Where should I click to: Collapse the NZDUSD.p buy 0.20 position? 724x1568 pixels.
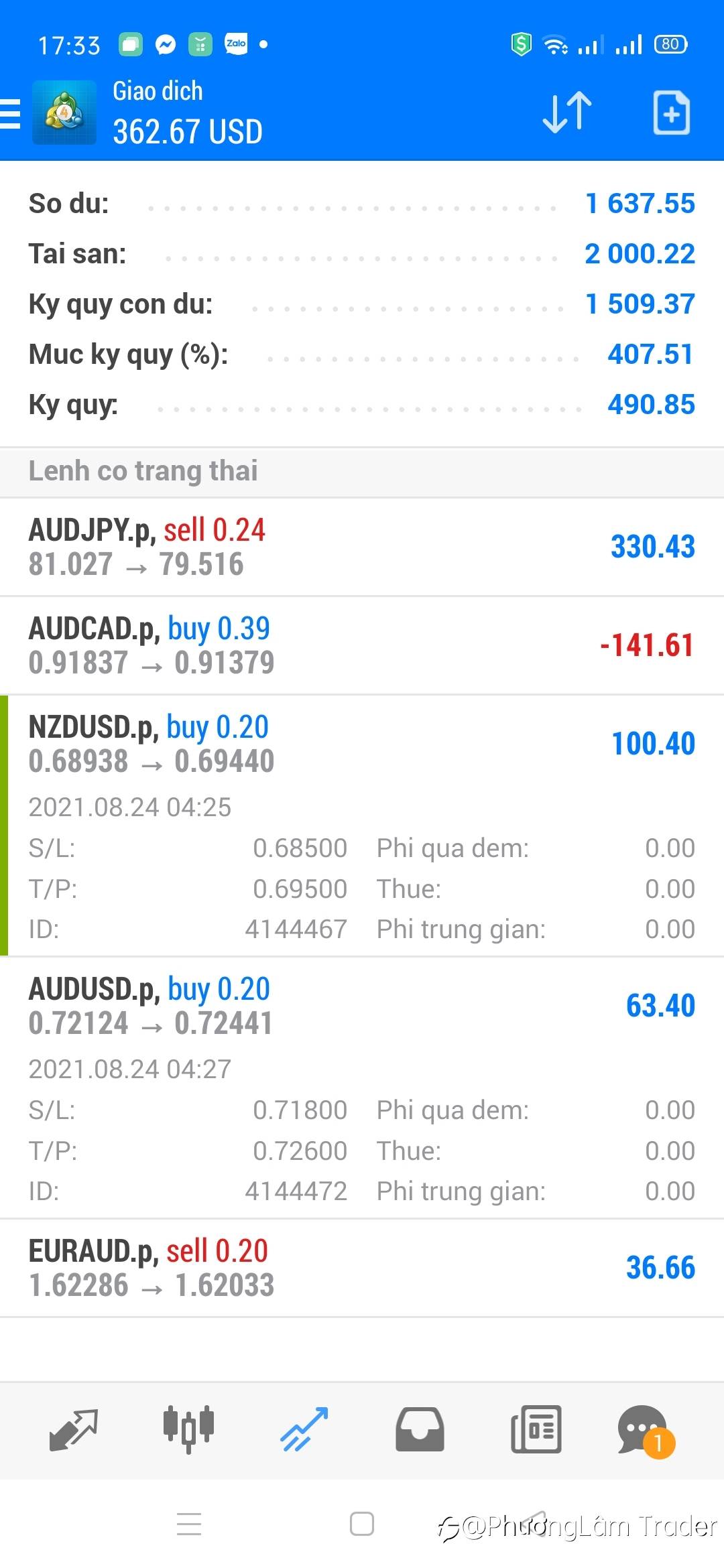tap(362, 744)
